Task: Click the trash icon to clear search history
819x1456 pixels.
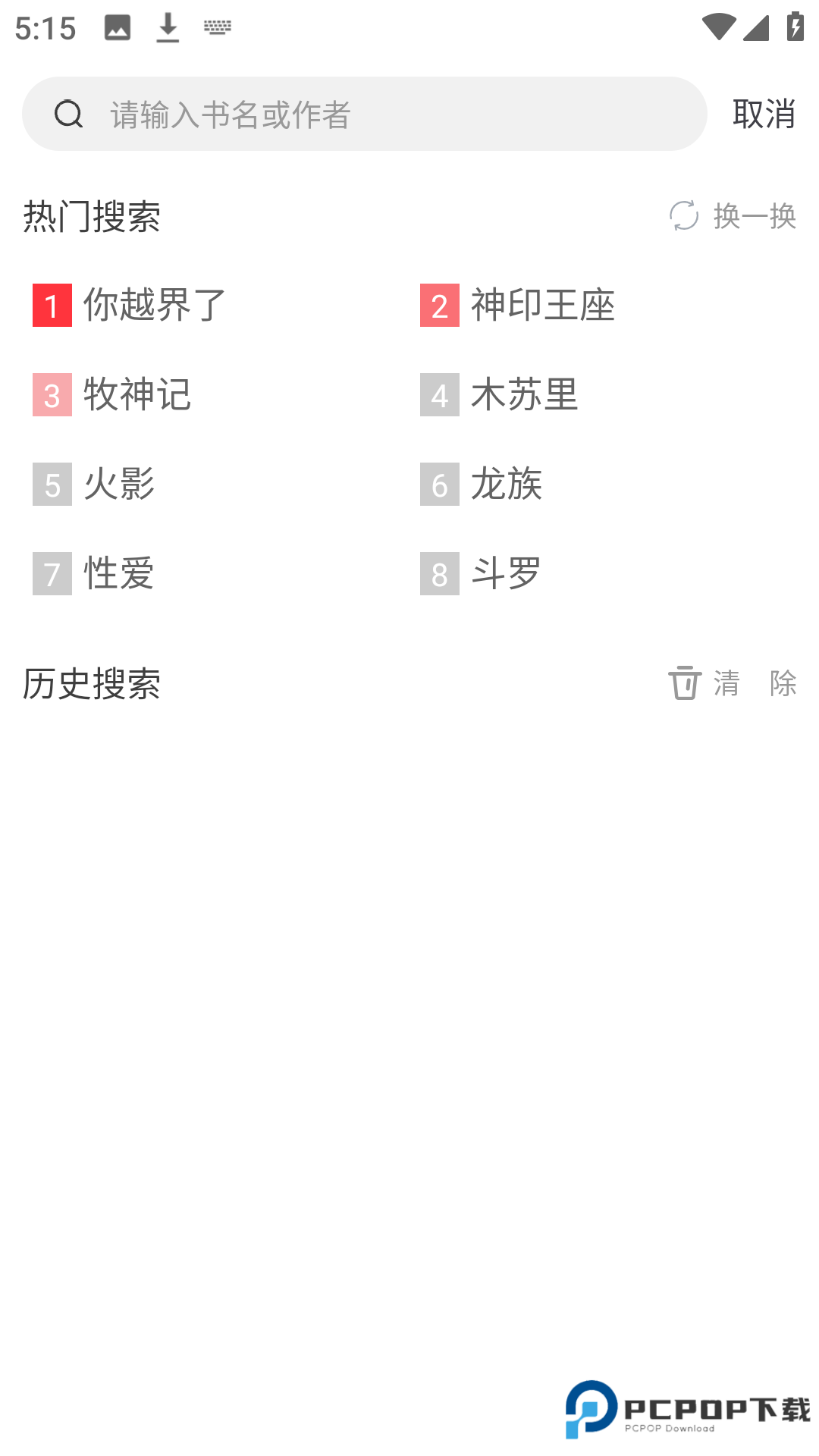Action: click(685, 683)
